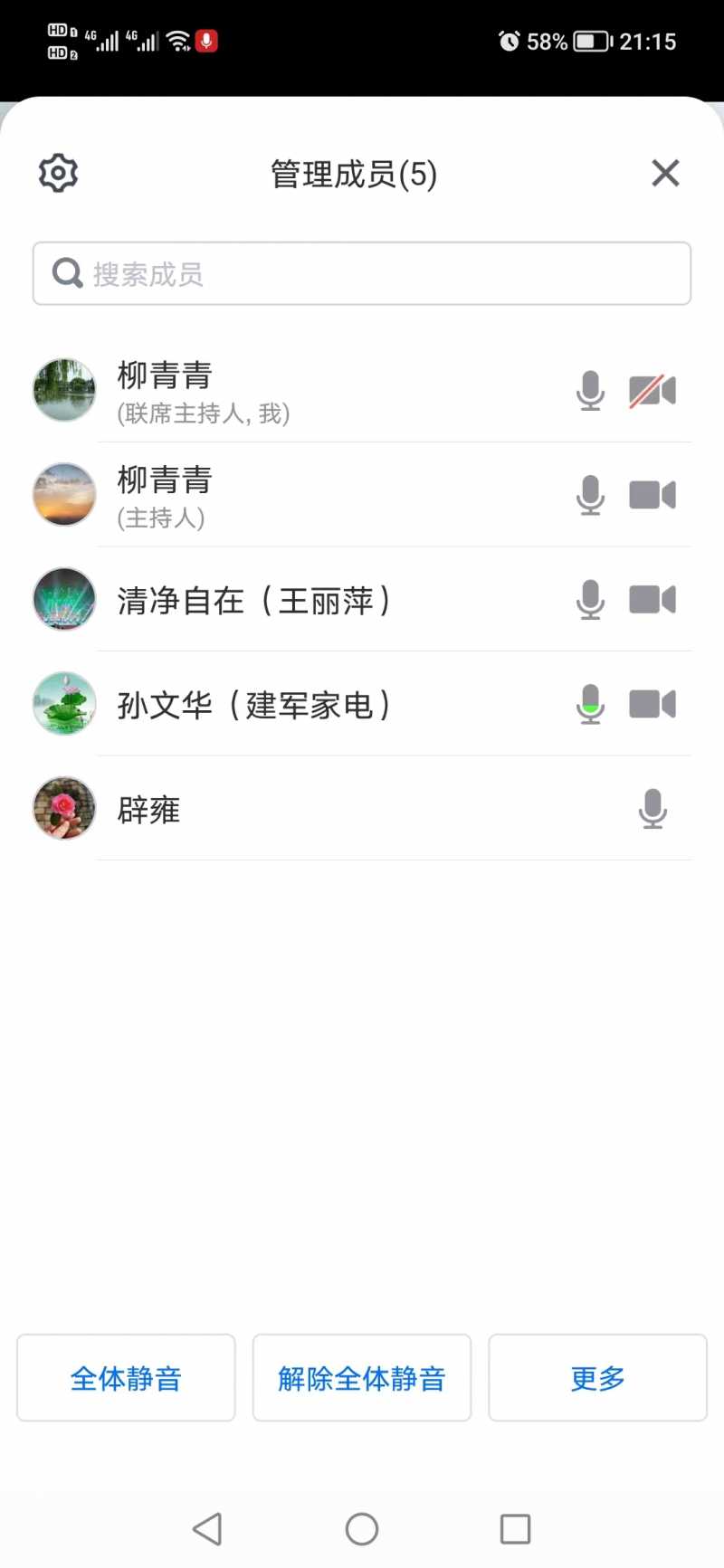The image size is (724, 1568).
Task: Click microphone icon next to 辟雍
Action: (653, 809)
